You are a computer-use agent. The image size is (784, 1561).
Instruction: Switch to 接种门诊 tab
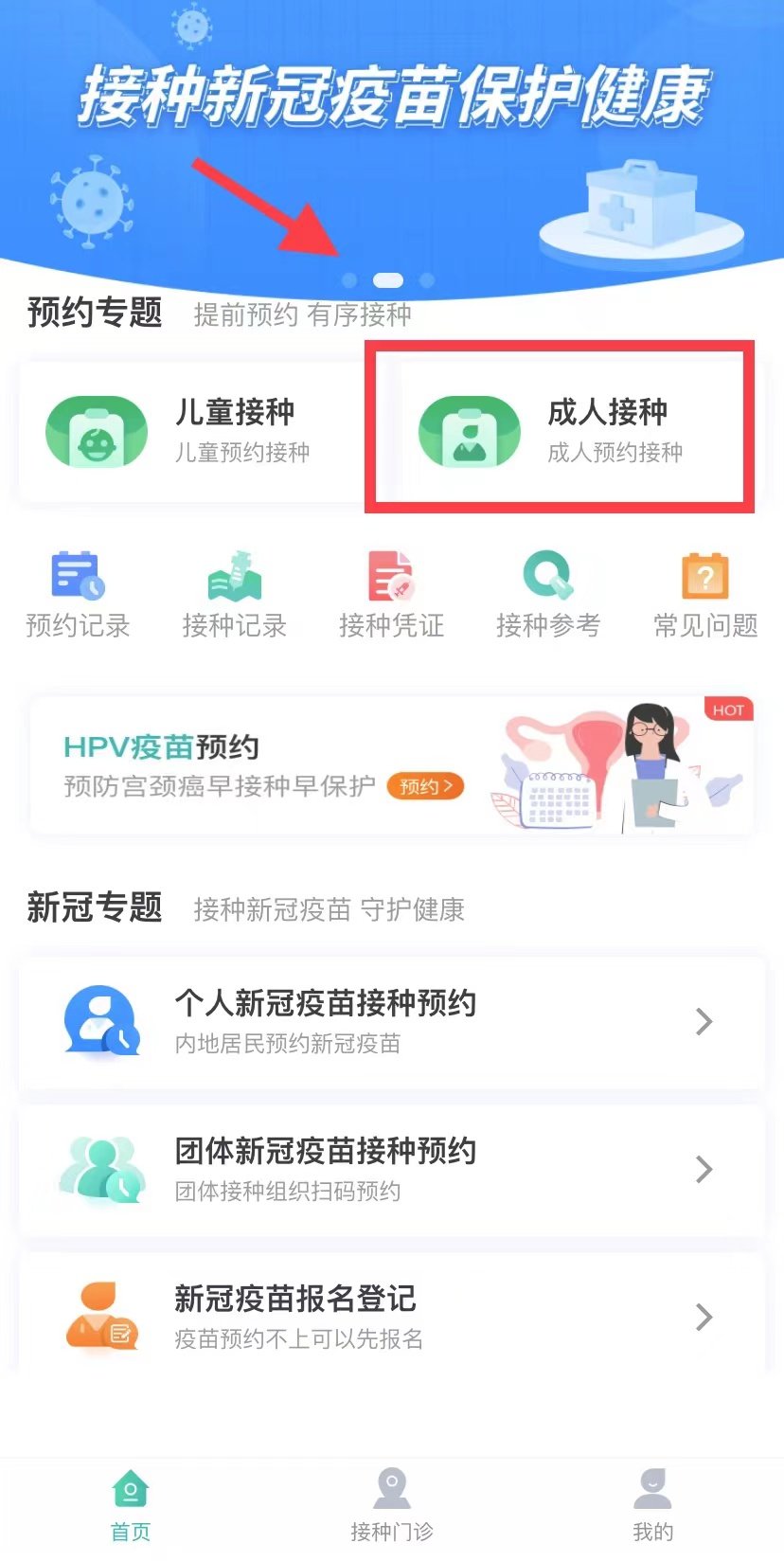pos(392,1506)
